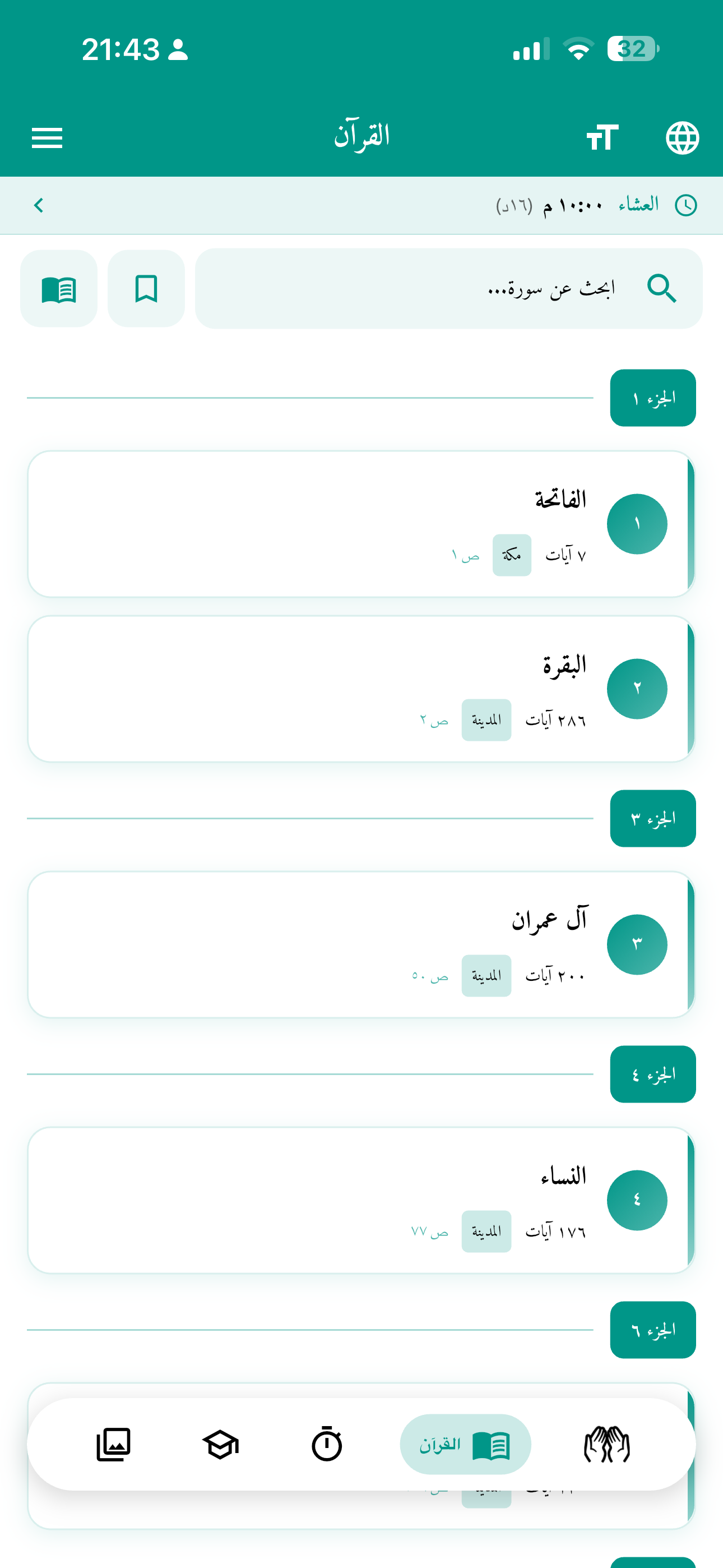Select the graduation cap learning icon
This screenshot has width=723, height=1568.
click(221, 1445)
